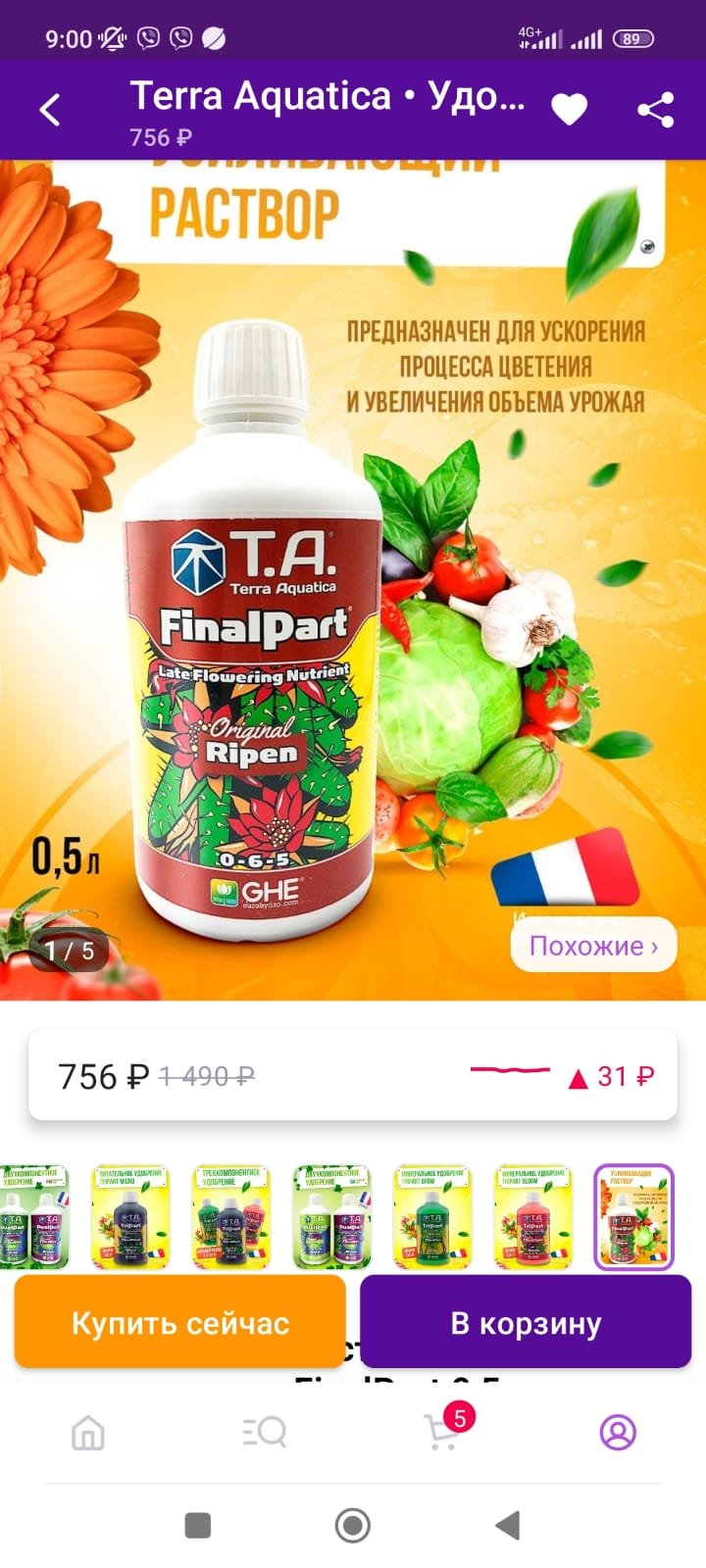Open similar products via Похожие
Screen dimensions: 706x1568
coord(593,946)
